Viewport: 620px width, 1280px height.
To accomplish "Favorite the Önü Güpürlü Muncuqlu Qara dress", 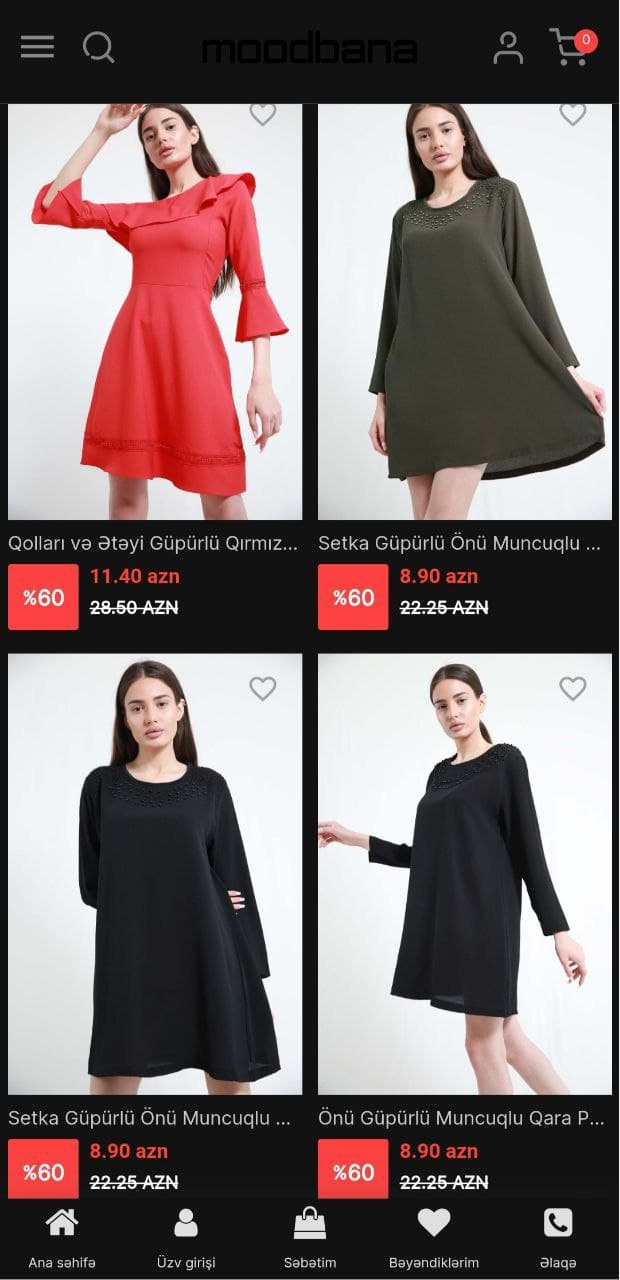I will coord(573,688).
